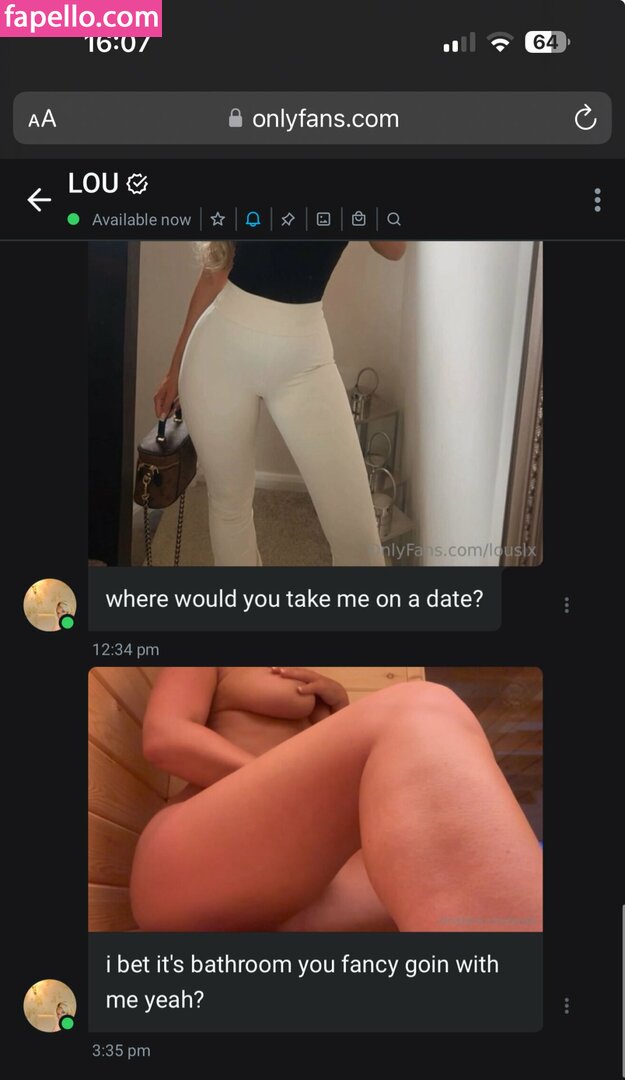Open the sender avatar beside 12:34 pm message
This screenshot has height=1080, width=625.
tap(50, 605)
